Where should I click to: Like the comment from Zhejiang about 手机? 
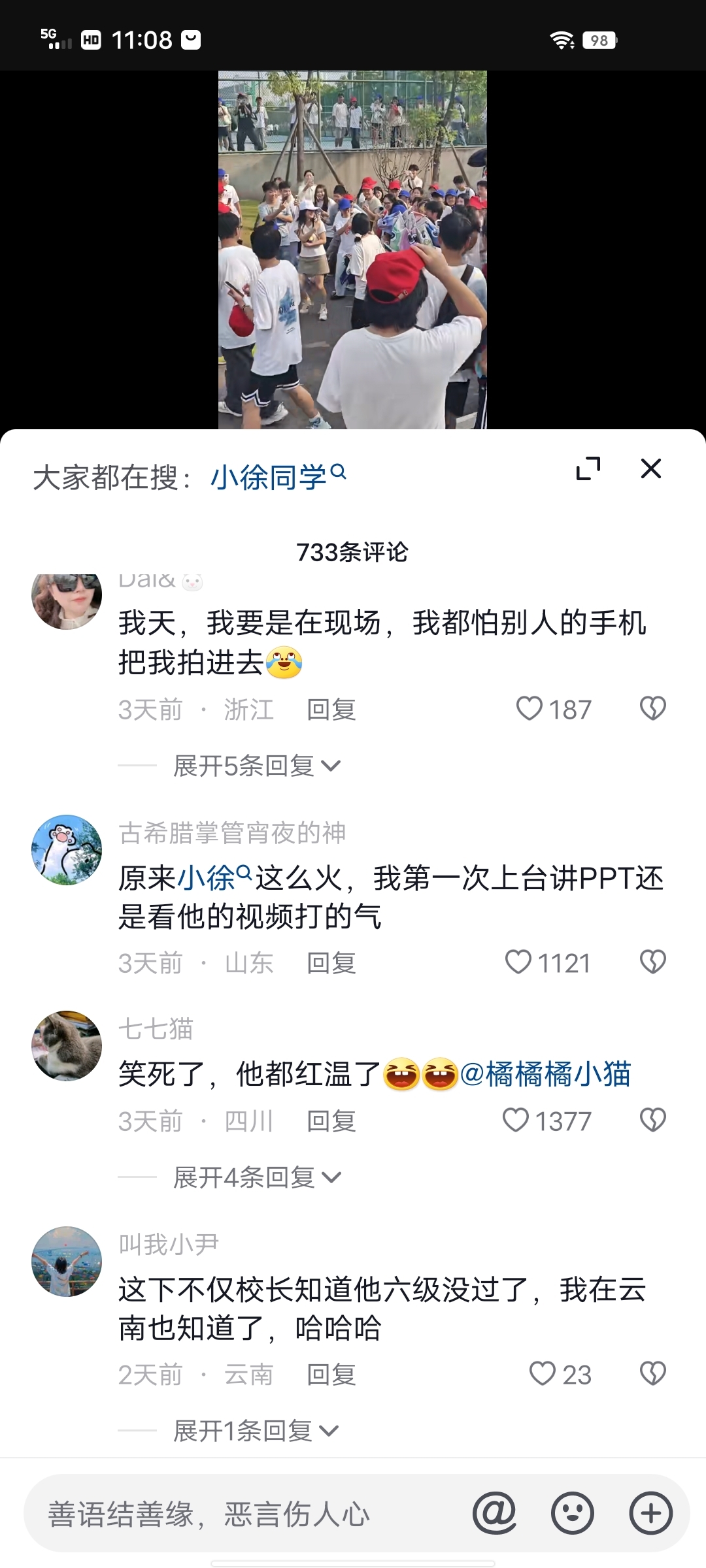tap(529, 709)
